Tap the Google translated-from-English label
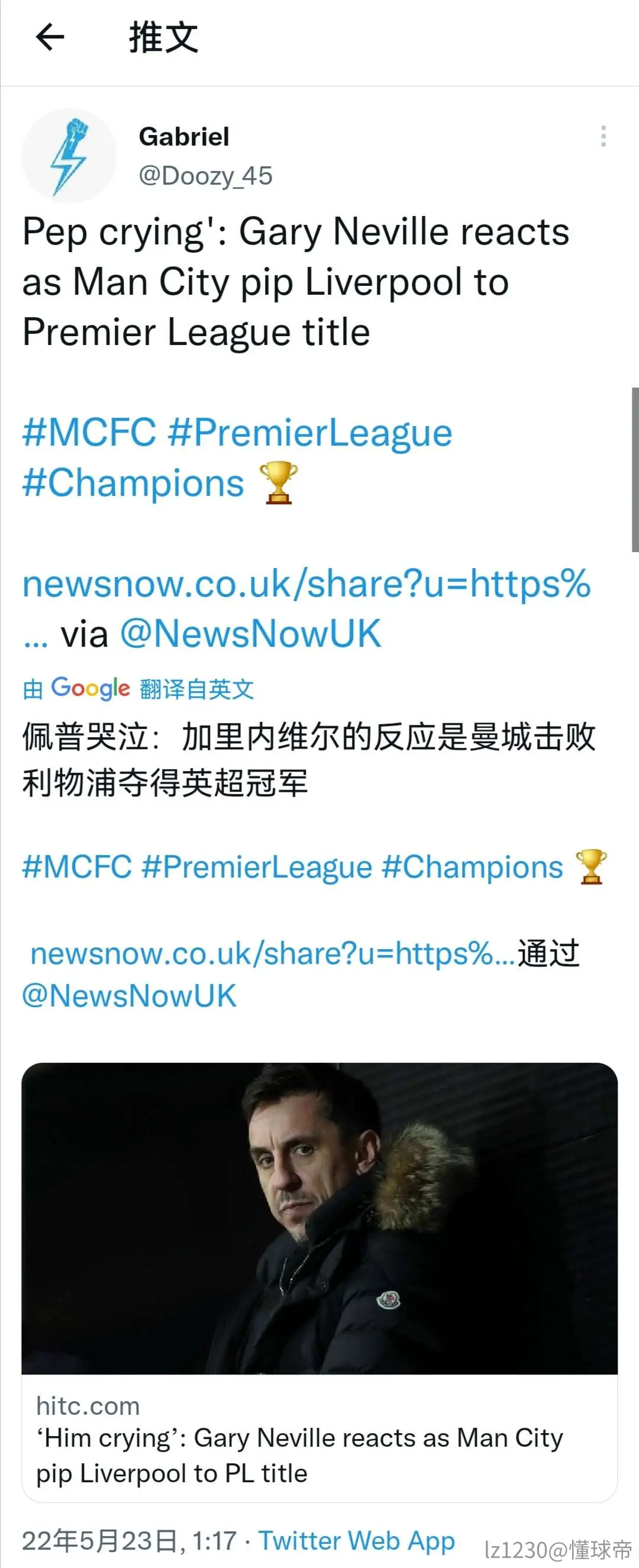Viewport: 639px width, 1568px height. [138, 688]
